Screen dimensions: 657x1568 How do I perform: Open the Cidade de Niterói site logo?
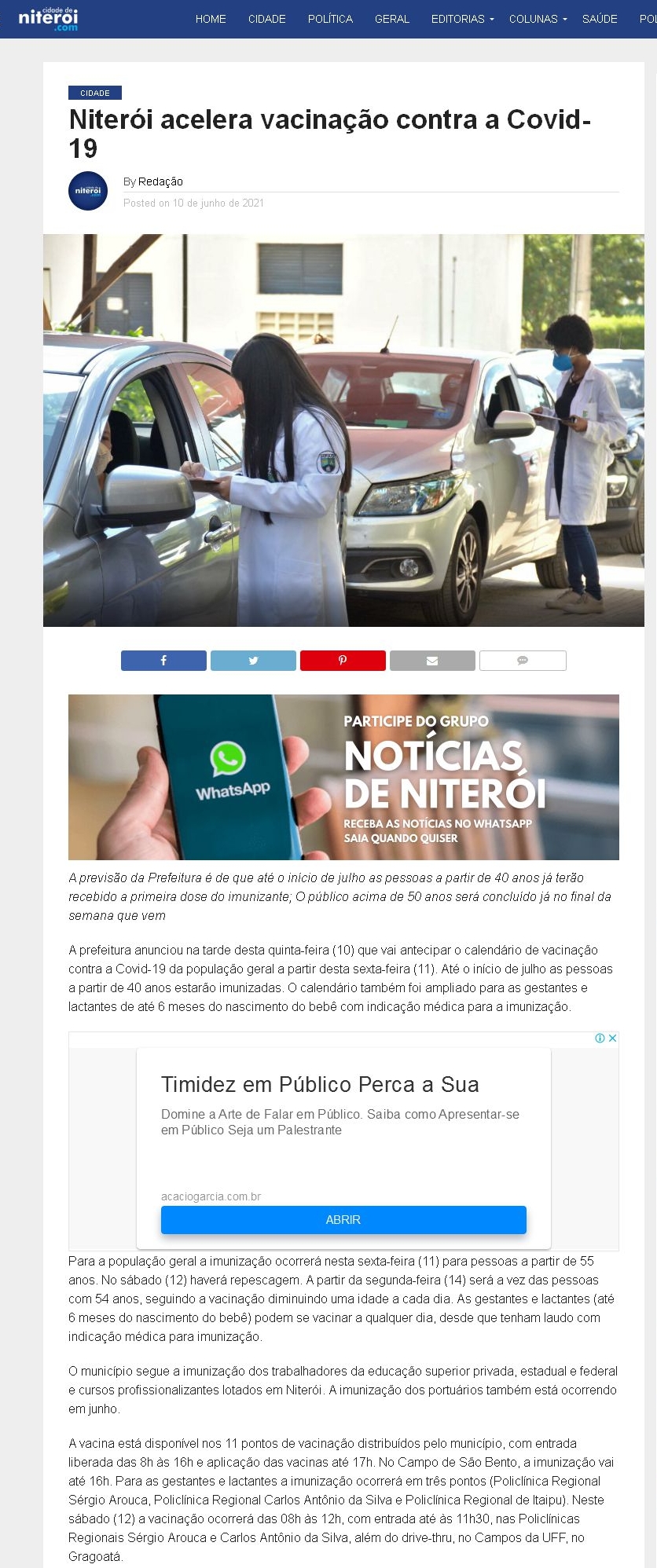(x=48, y=19)
